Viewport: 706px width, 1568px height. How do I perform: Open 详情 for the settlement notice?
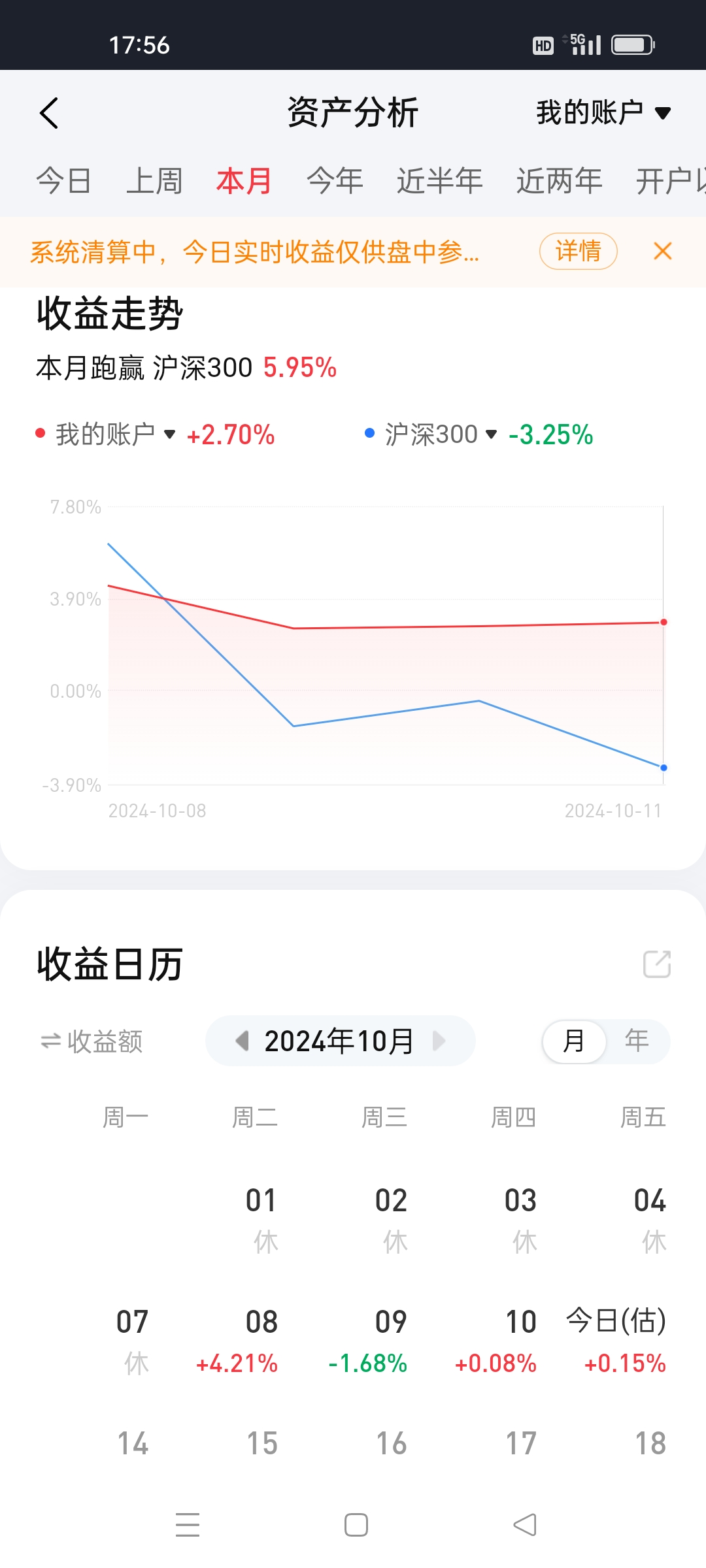coord(578,251)
